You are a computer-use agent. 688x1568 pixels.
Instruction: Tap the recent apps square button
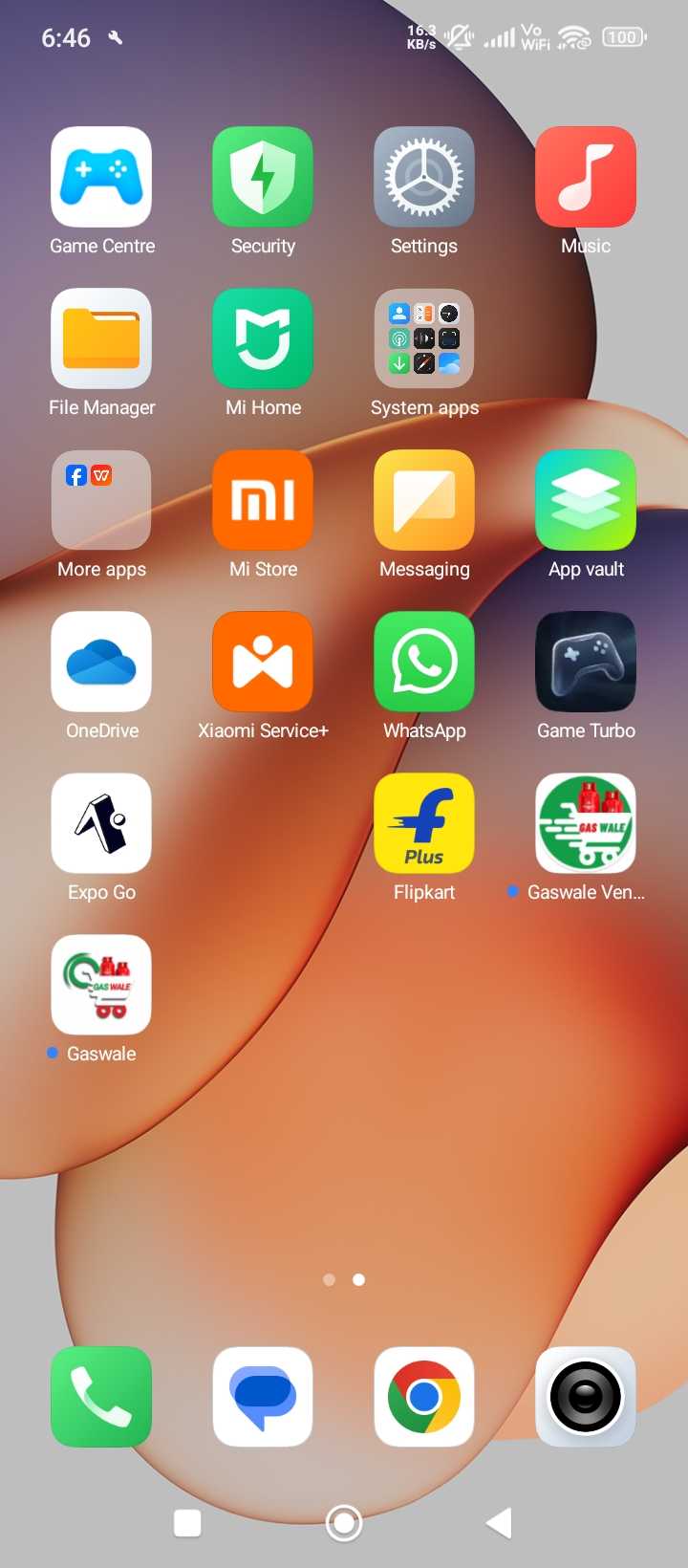click(x=187, y=1523)
